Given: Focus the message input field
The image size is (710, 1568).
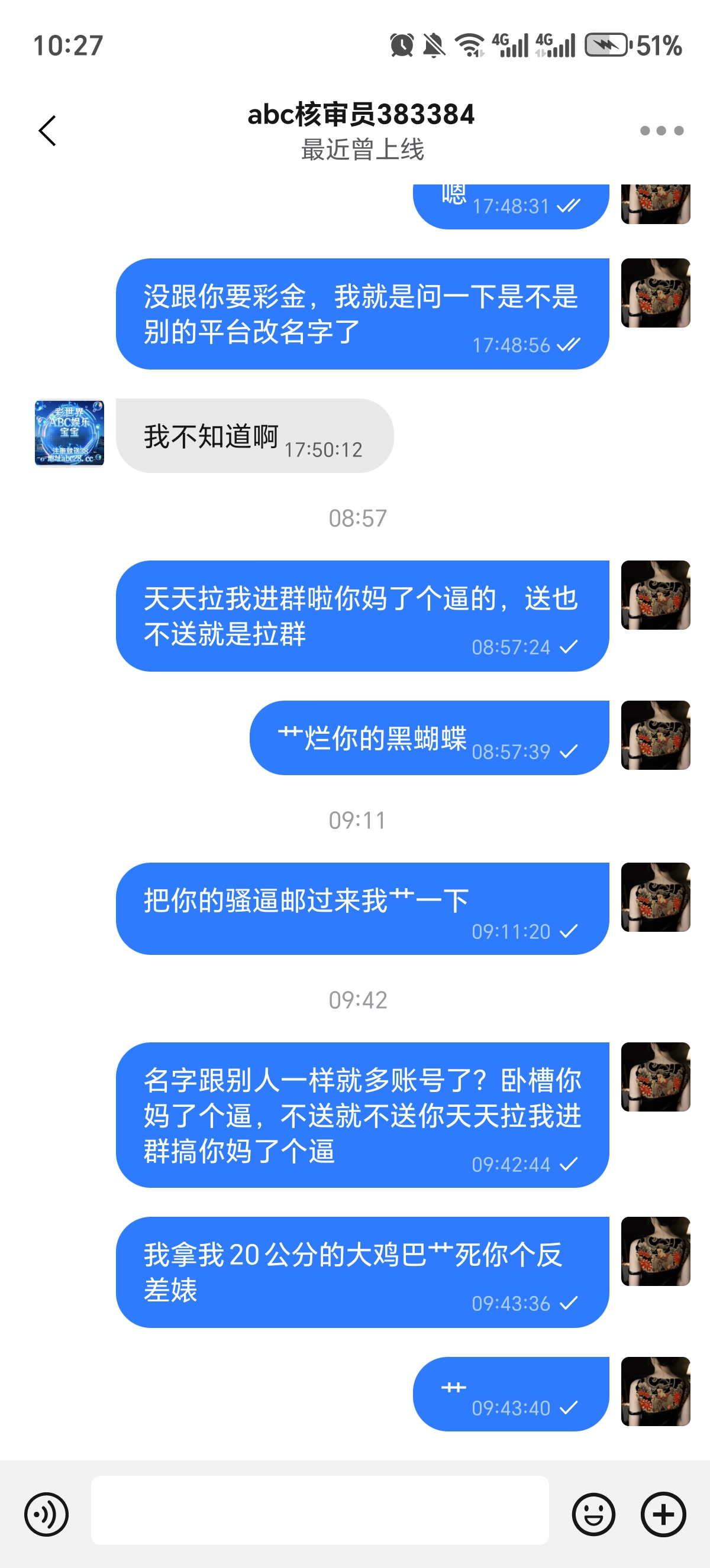Looking at the screenshot, I should 319,1510.
